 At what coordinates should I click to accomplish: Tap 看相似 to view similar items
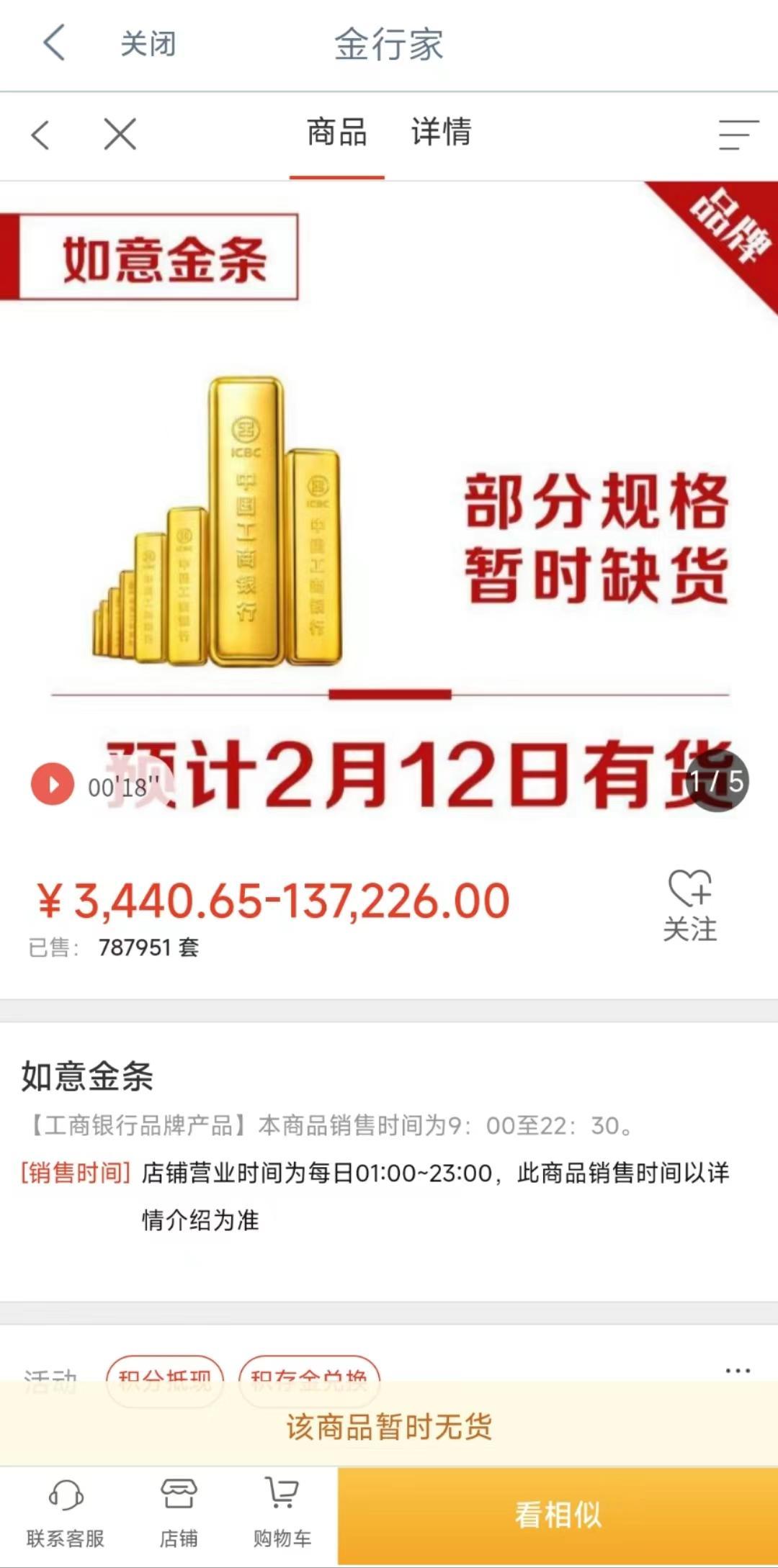click(x=558, y=1515)
